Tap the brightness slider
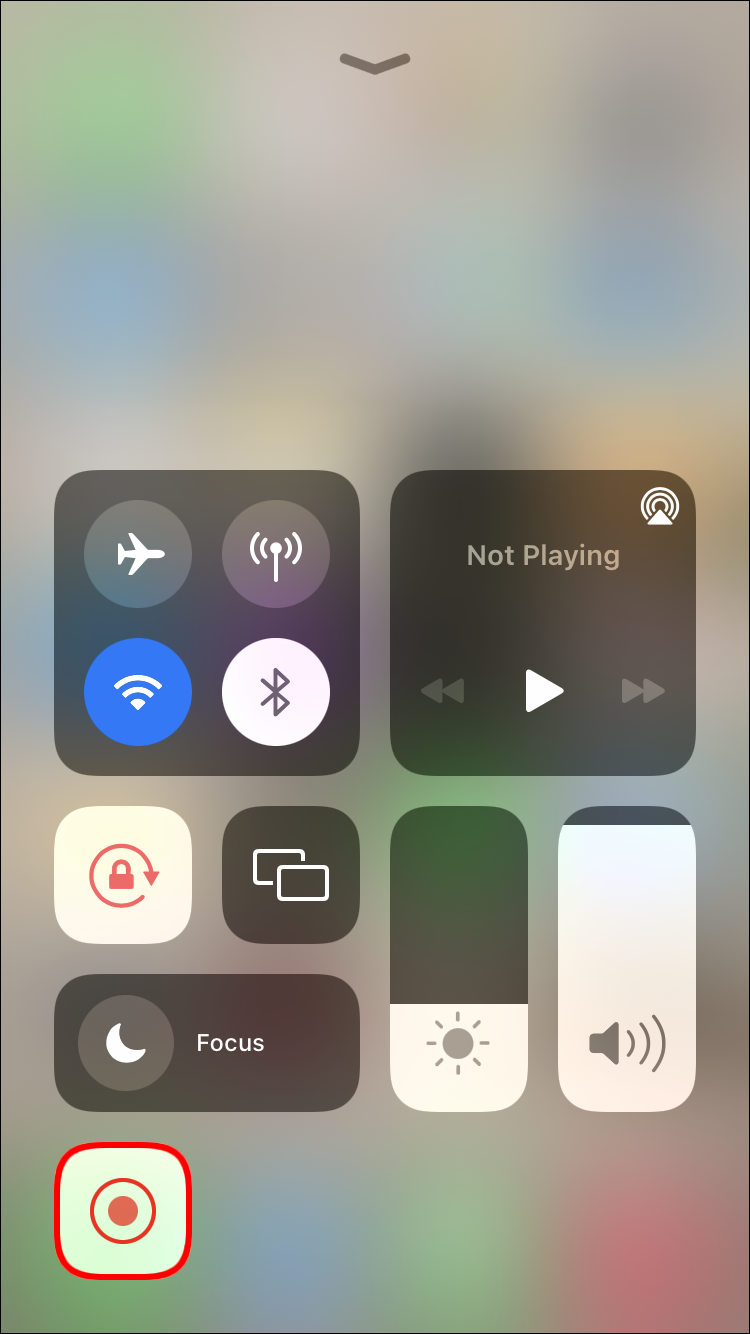Viewport: 750px width, 1334px height. (x=458, y=958)
